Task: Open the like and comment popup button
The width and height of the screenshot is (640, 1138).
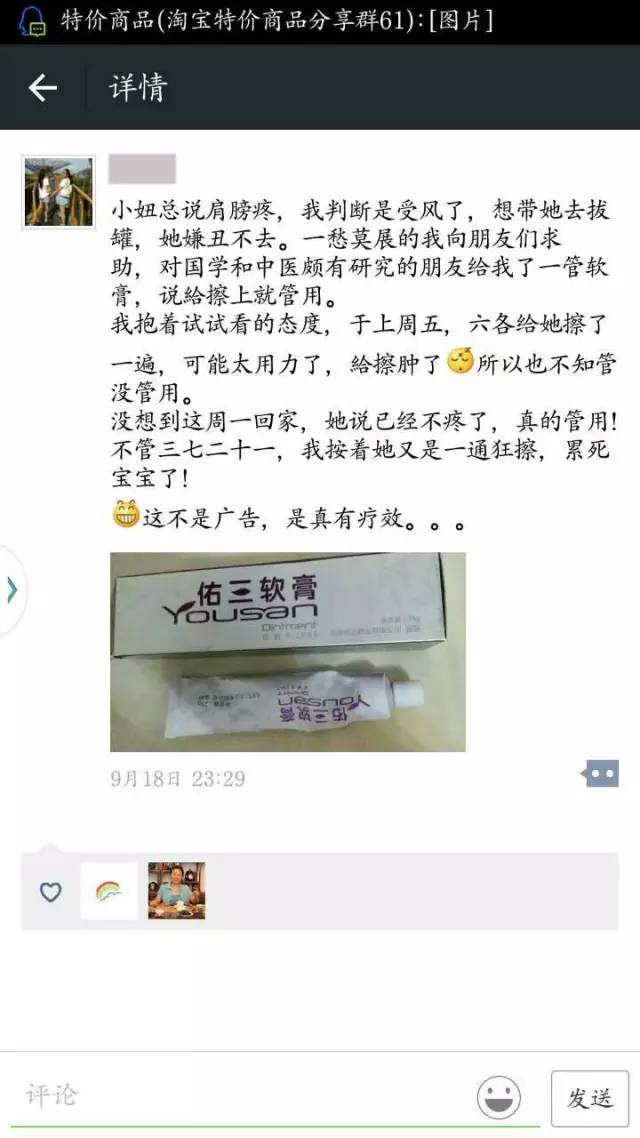Action: tap(600, 773)
